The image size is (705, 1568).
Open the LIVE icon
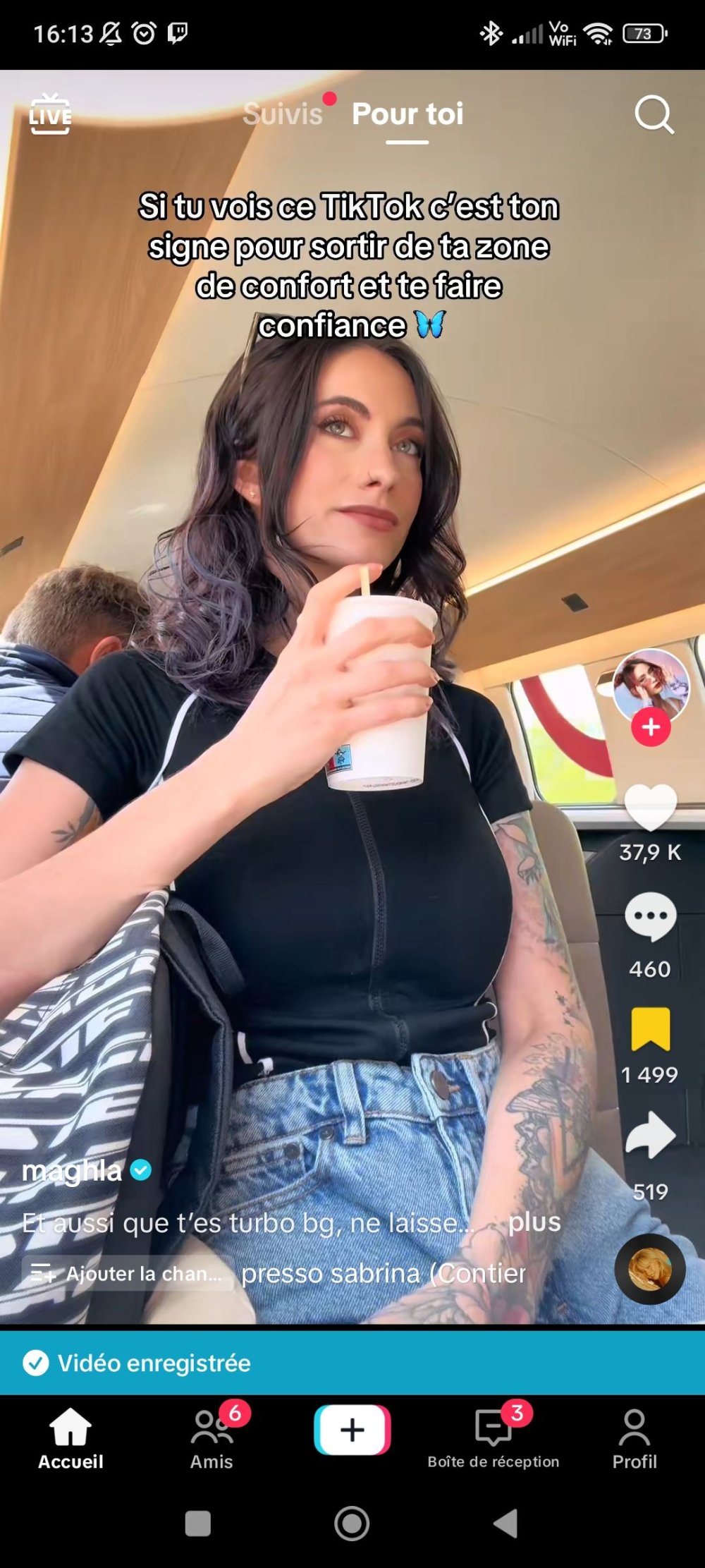point(50,114)
